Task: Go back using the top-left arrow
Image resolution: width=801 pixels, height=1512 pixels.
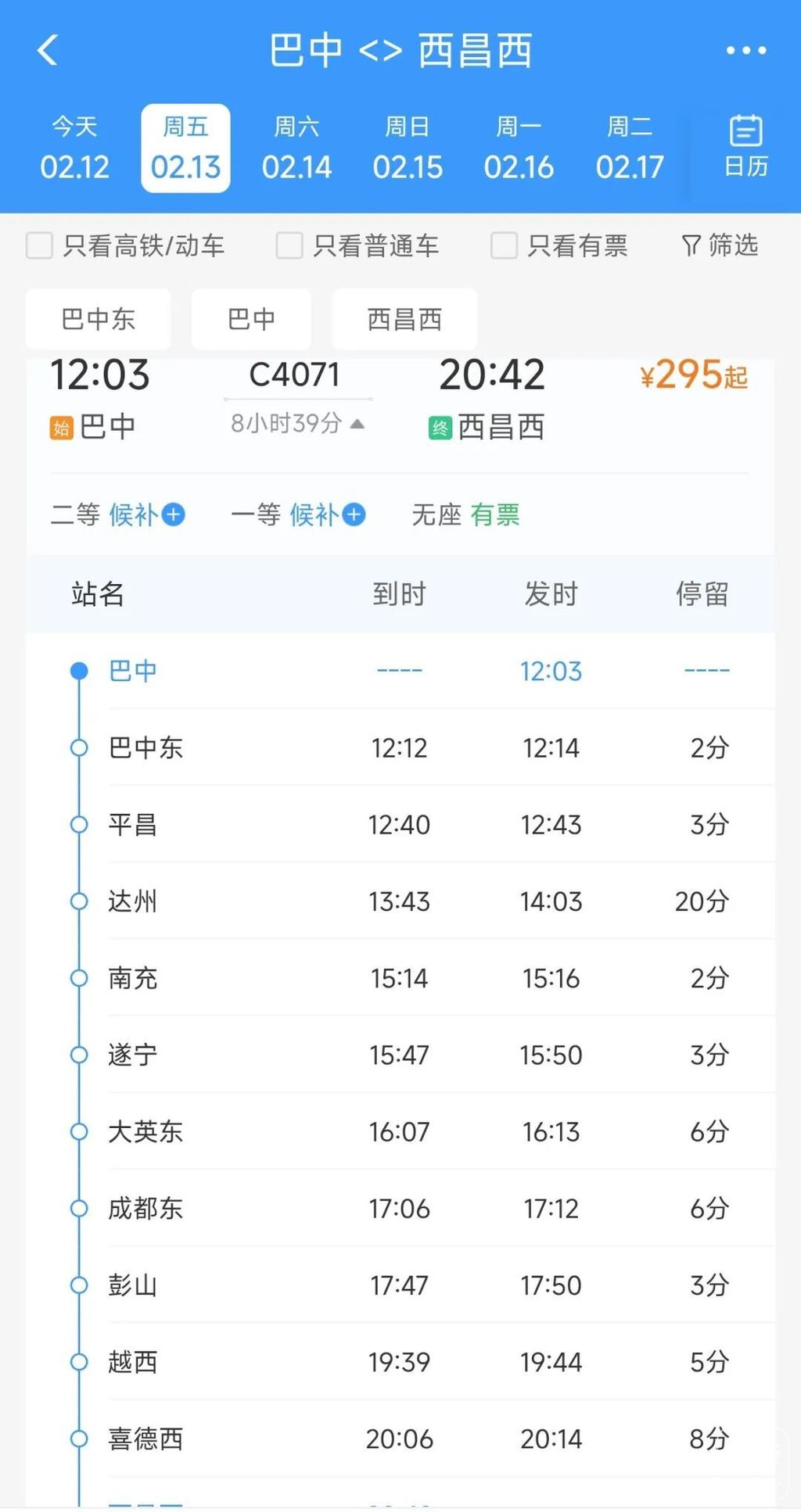Action: pos(48,51)
